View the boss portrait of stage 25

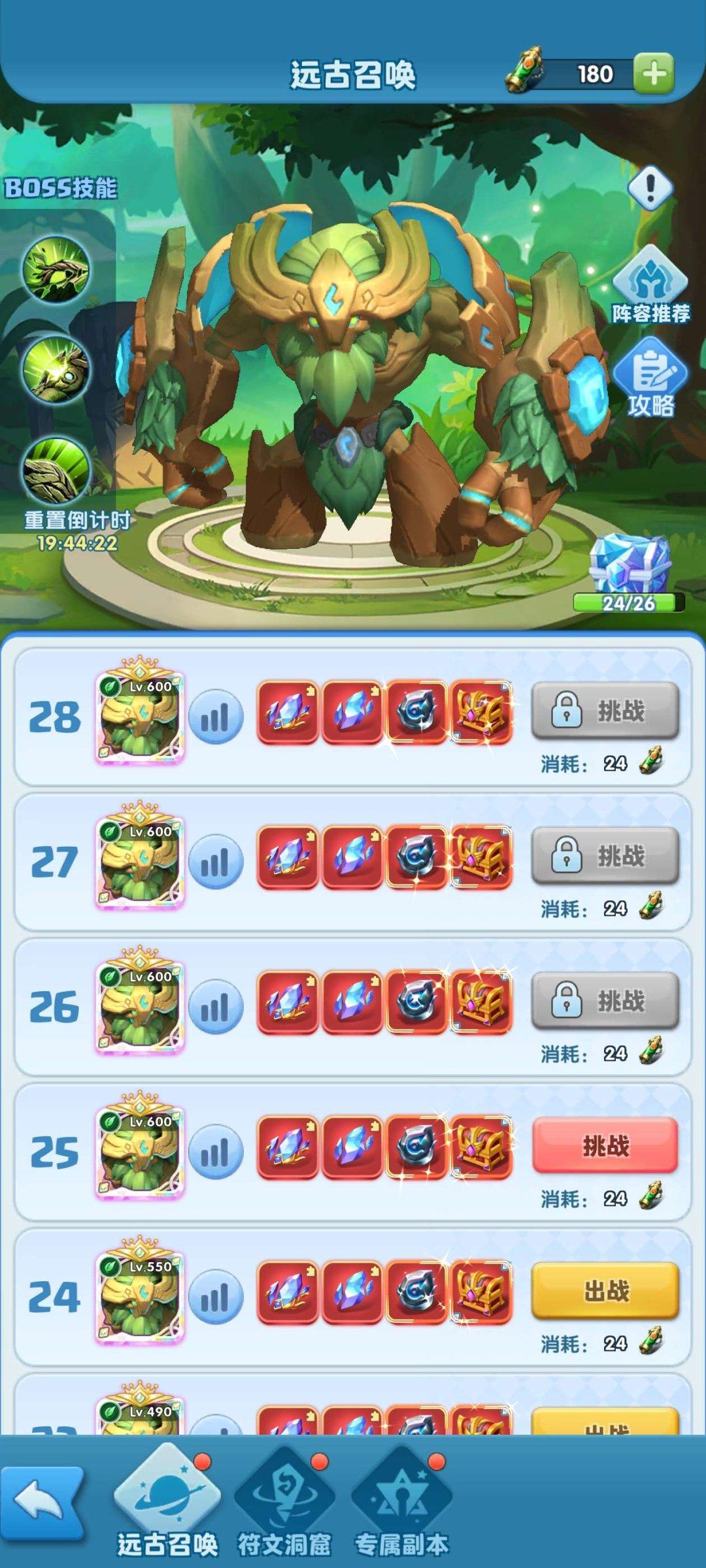tap(139, 1150)
